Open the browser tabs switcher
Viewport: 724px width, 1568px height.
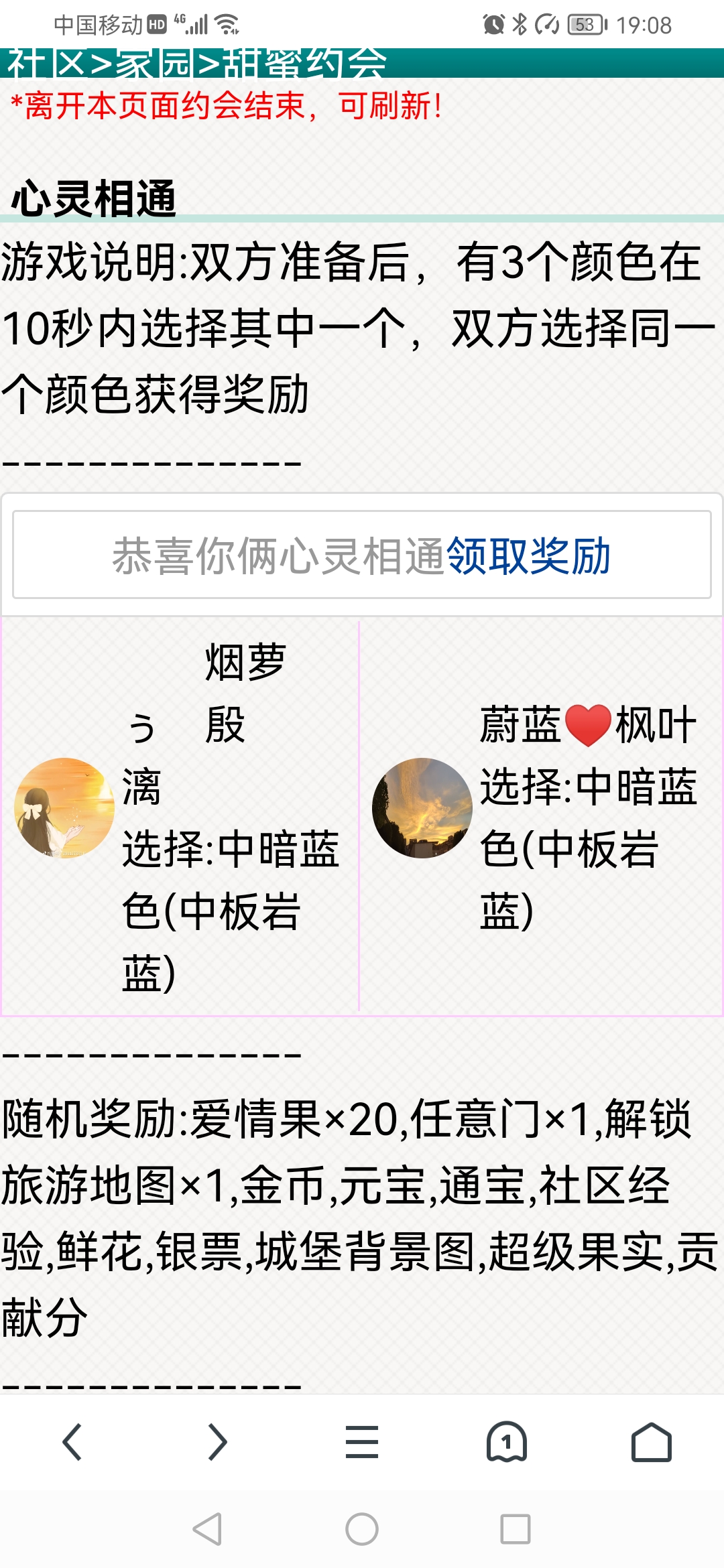click(507, 1442)
